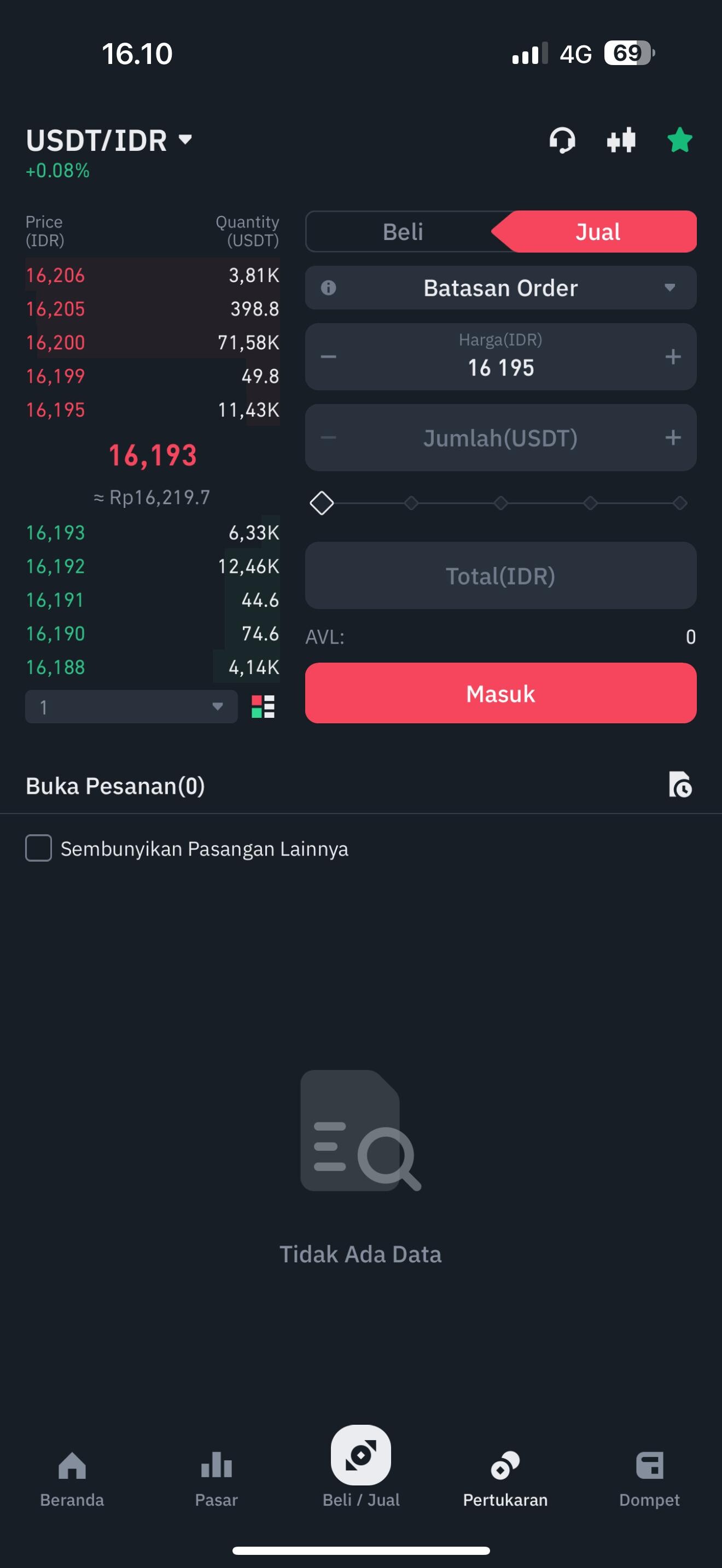Screen dimensions: 722x1568
Task: Tap the Total(IDR) input field
Action: pyautogui.click(x=500, y=576)
